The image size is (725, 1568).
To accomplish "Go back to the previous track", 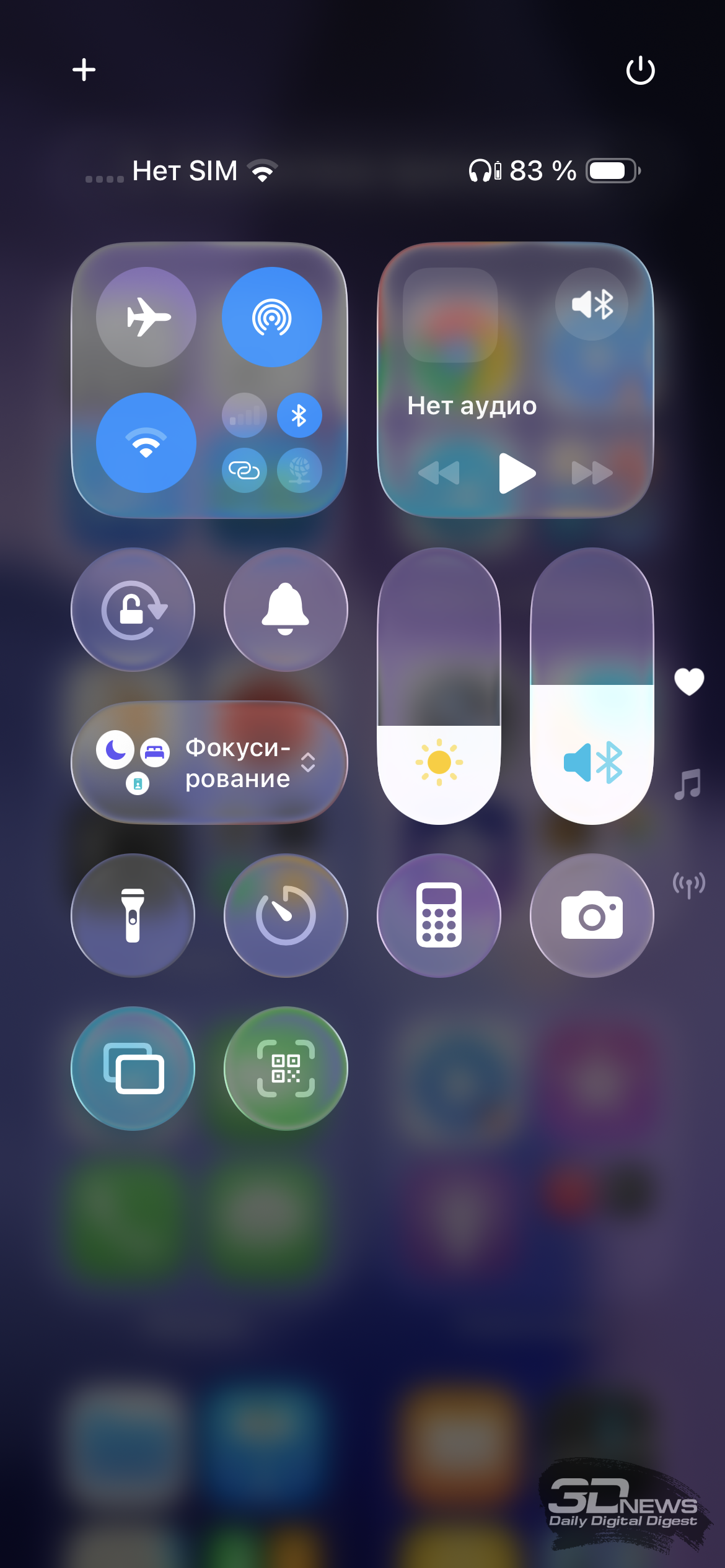I will click(439, 473).
